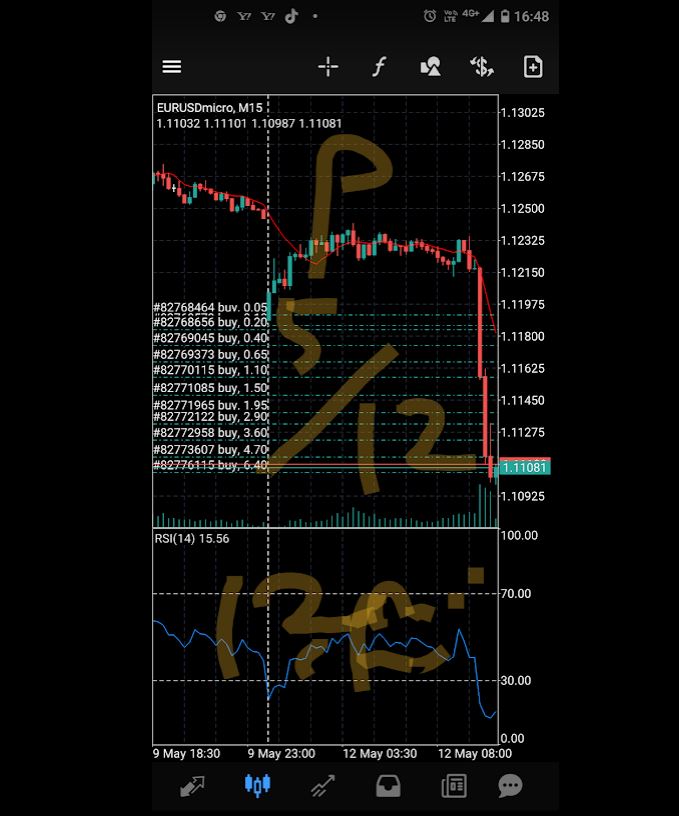Select the Chart tab
The image size is (679, 816).
click(x=258, y=786)
